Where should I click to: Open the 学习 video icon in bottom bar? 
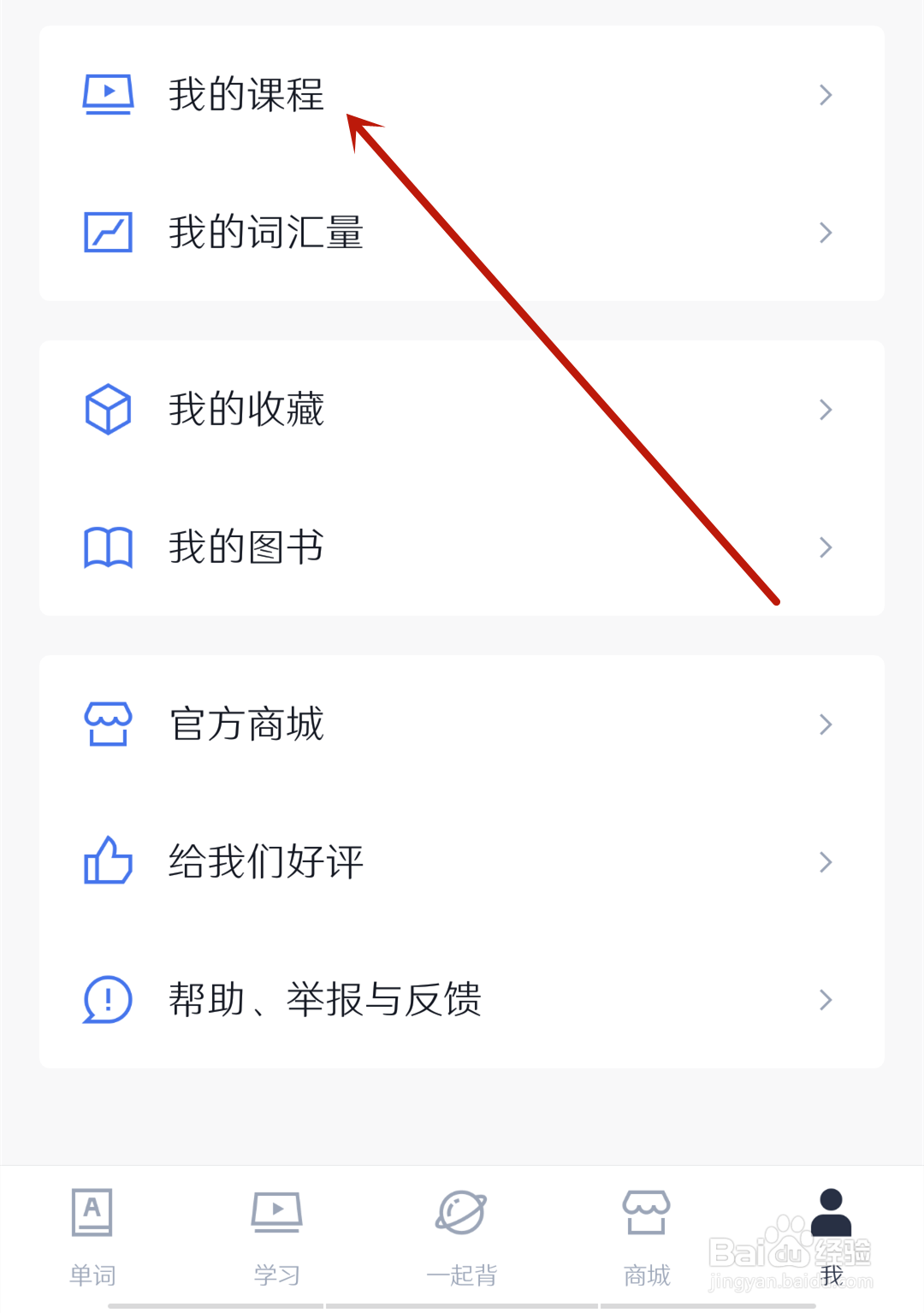tap(276, 1211)
